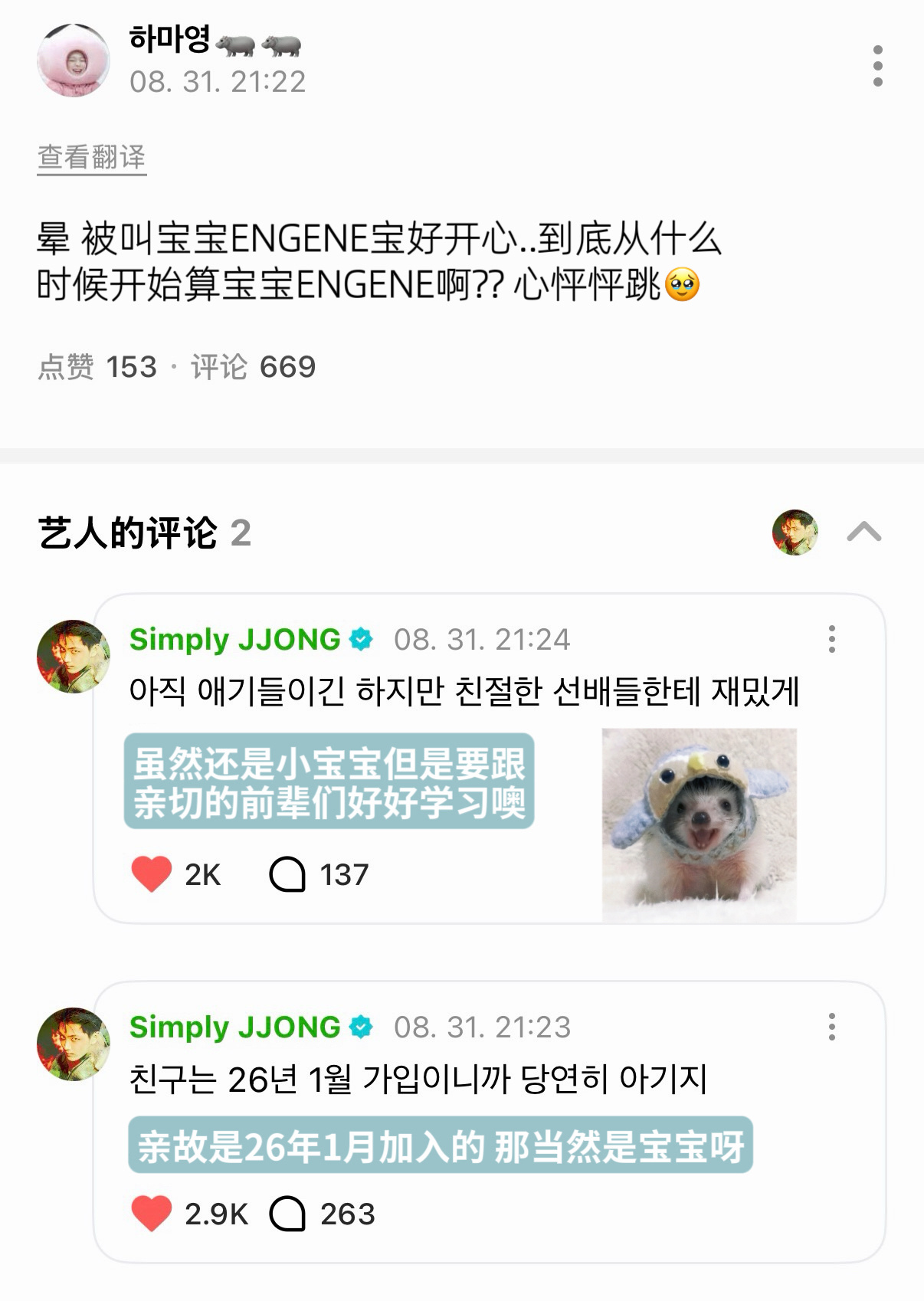The height and width of the screenshot is (1301, 924).
Task: Open the Simply JJONG name on the 21:23 comment
Action: point(234,1027)
